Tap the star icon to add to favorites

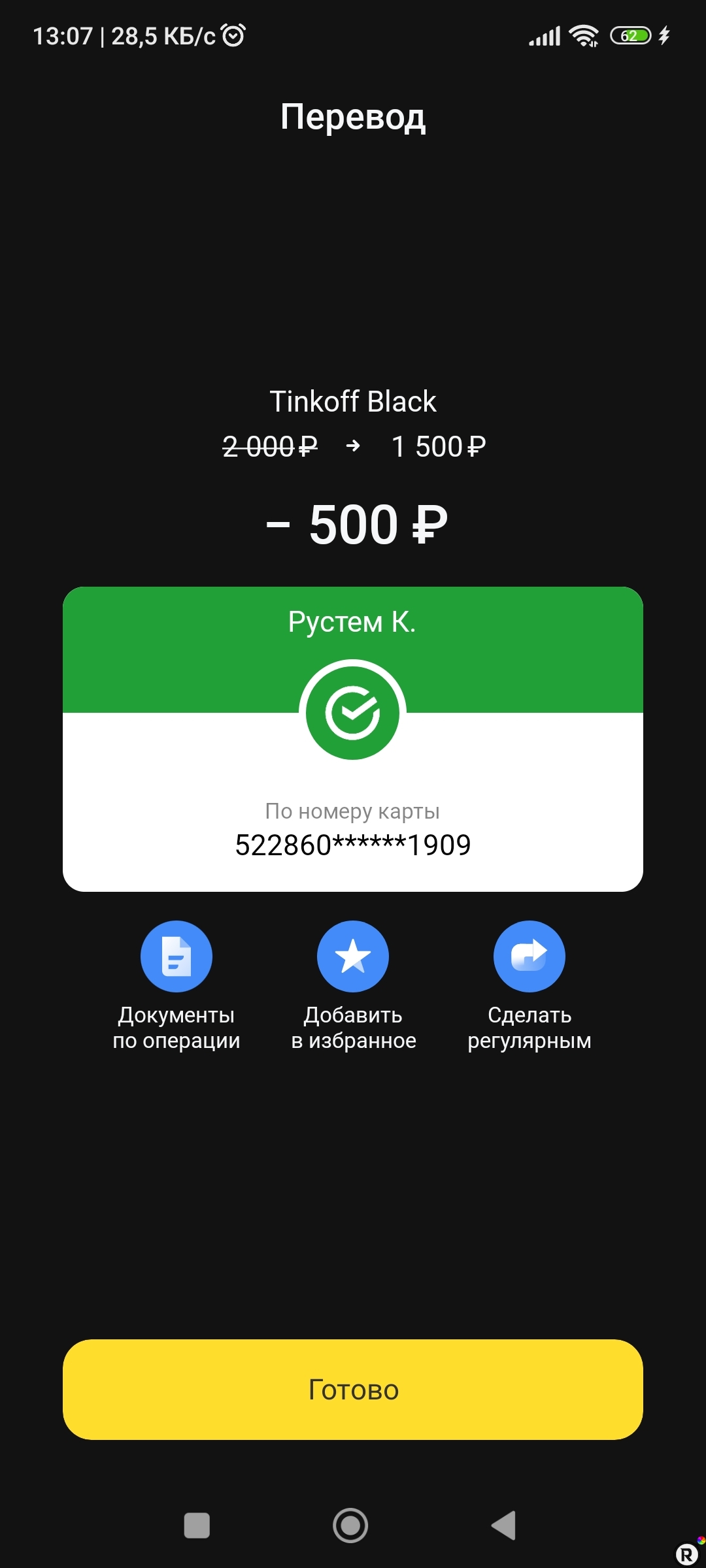(353, 955)
